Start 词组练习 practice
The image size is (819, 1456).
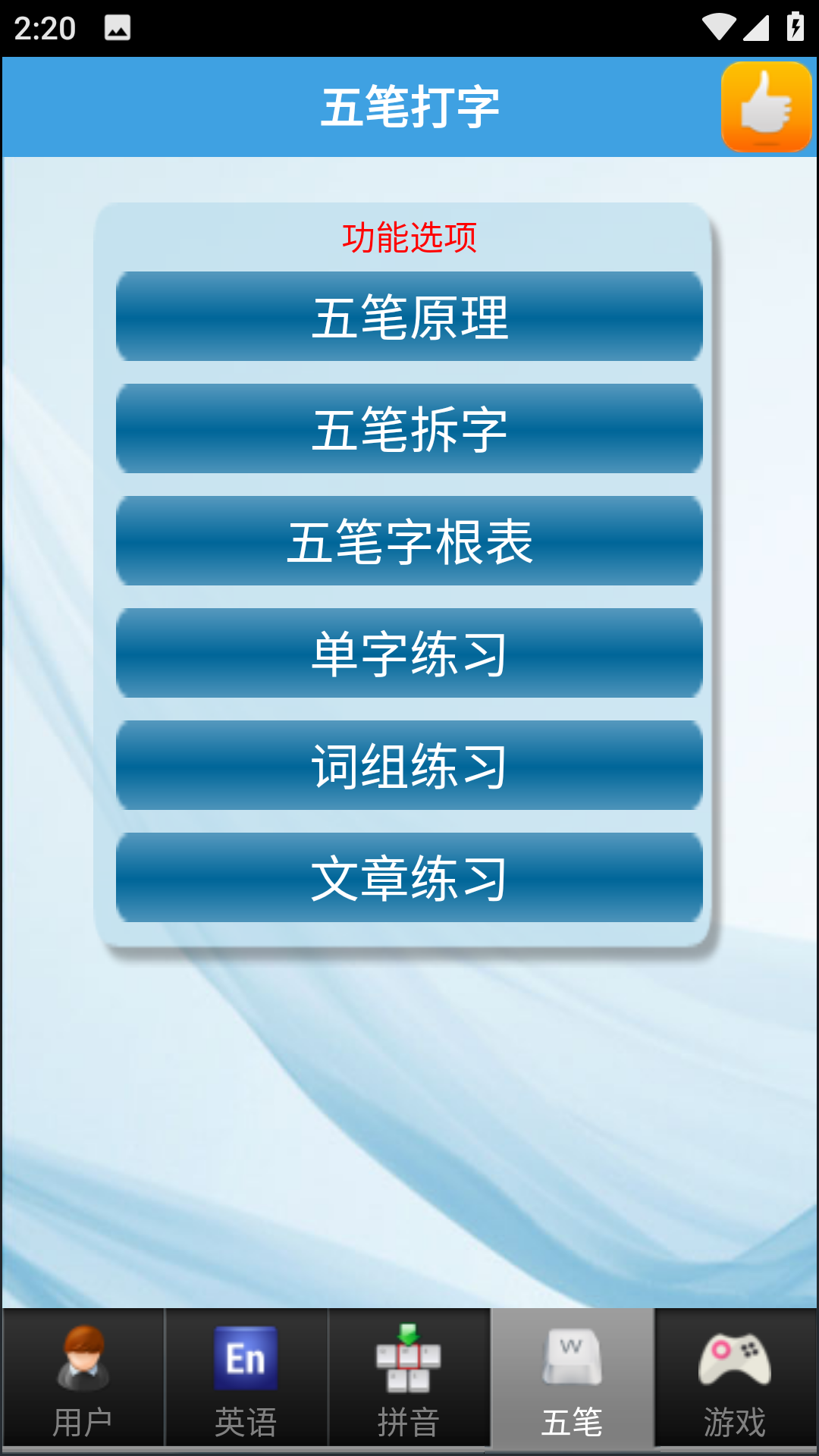(x=409, y=764)
